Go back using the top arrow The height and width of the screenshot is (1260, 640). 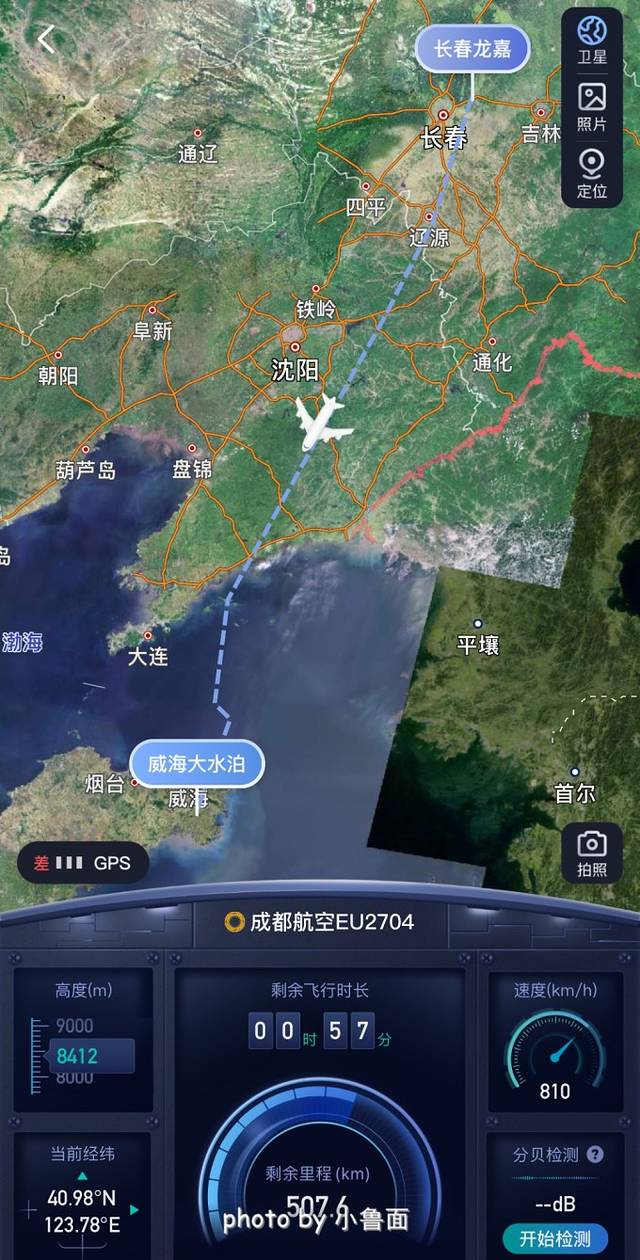pyautogui.click(x=46, y=40)
